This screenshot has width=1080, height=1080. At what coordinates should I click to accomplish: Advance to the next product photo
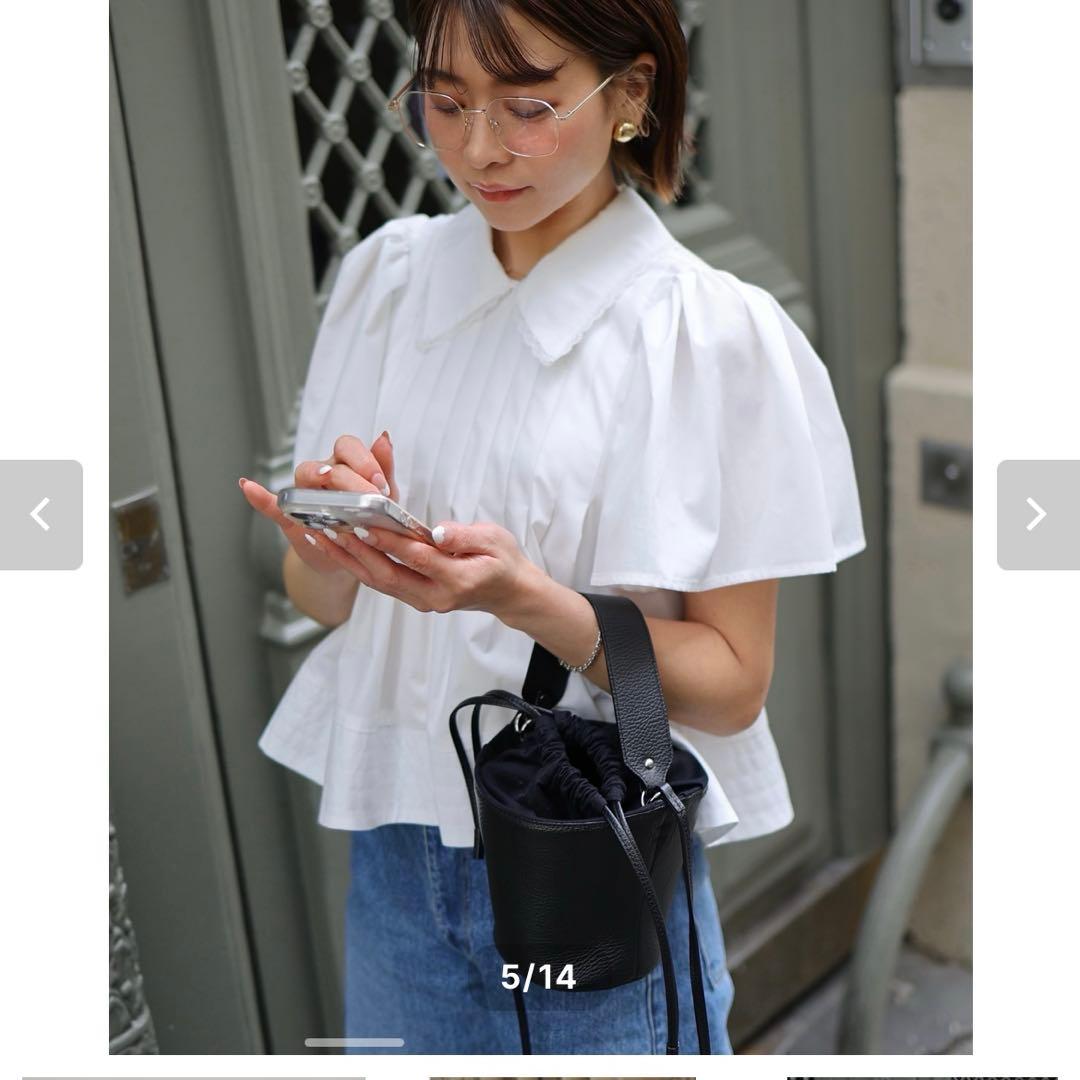click(x=1037, y=515)
